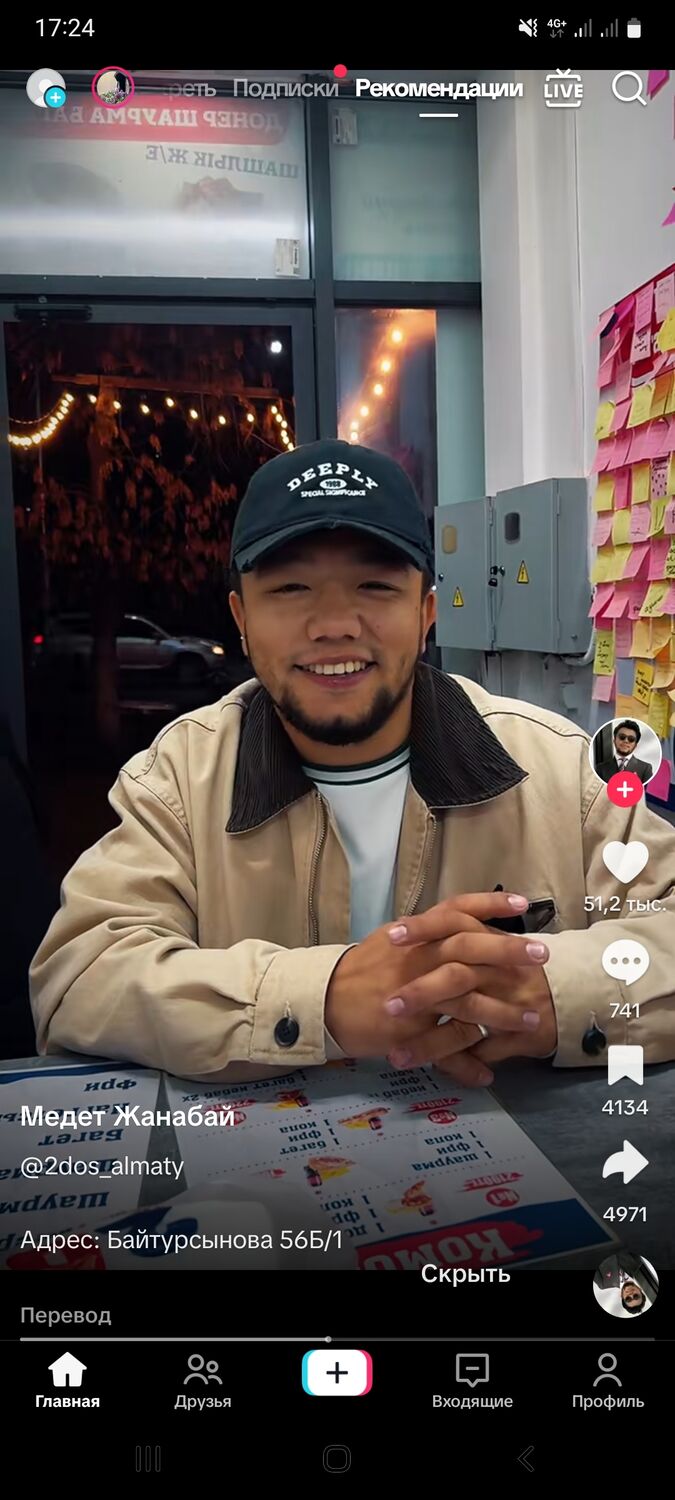Screen dimensions: 675x1500
Task: Add your own story via plus avatar
Action: pos(46,88)
